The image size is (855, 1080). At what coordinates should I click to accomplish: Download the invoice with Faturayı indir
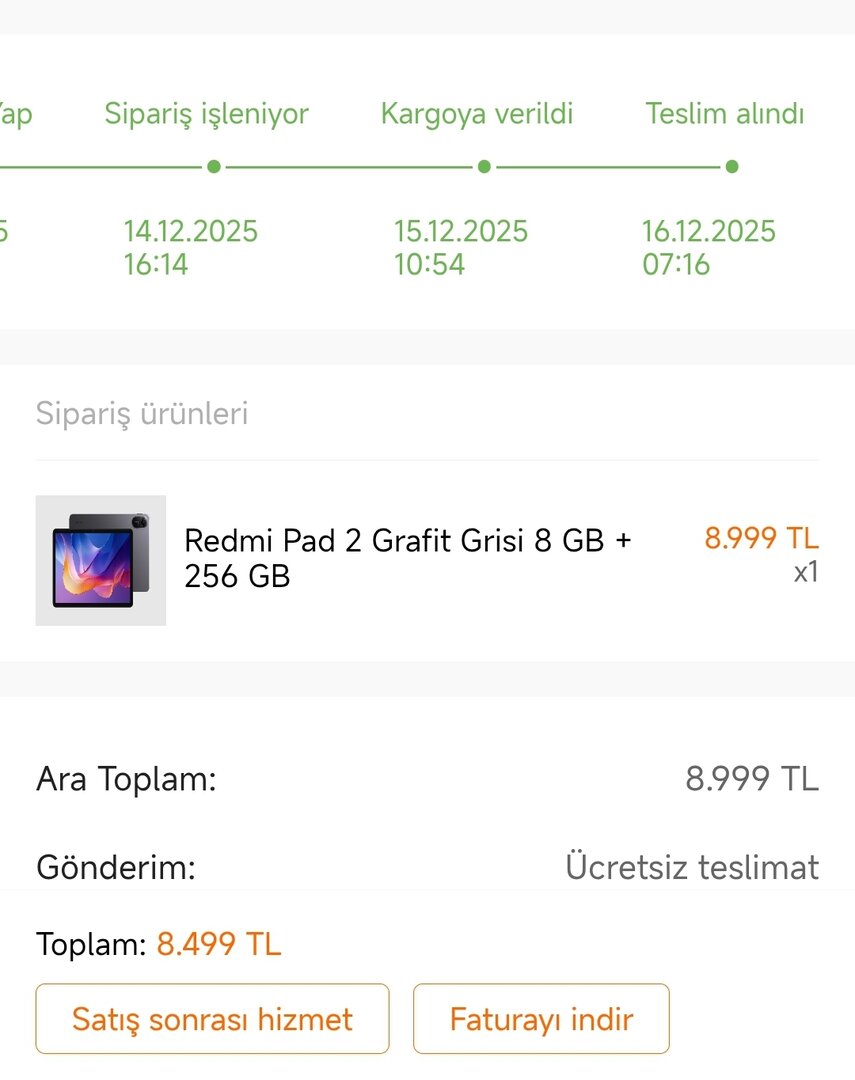541,1018
